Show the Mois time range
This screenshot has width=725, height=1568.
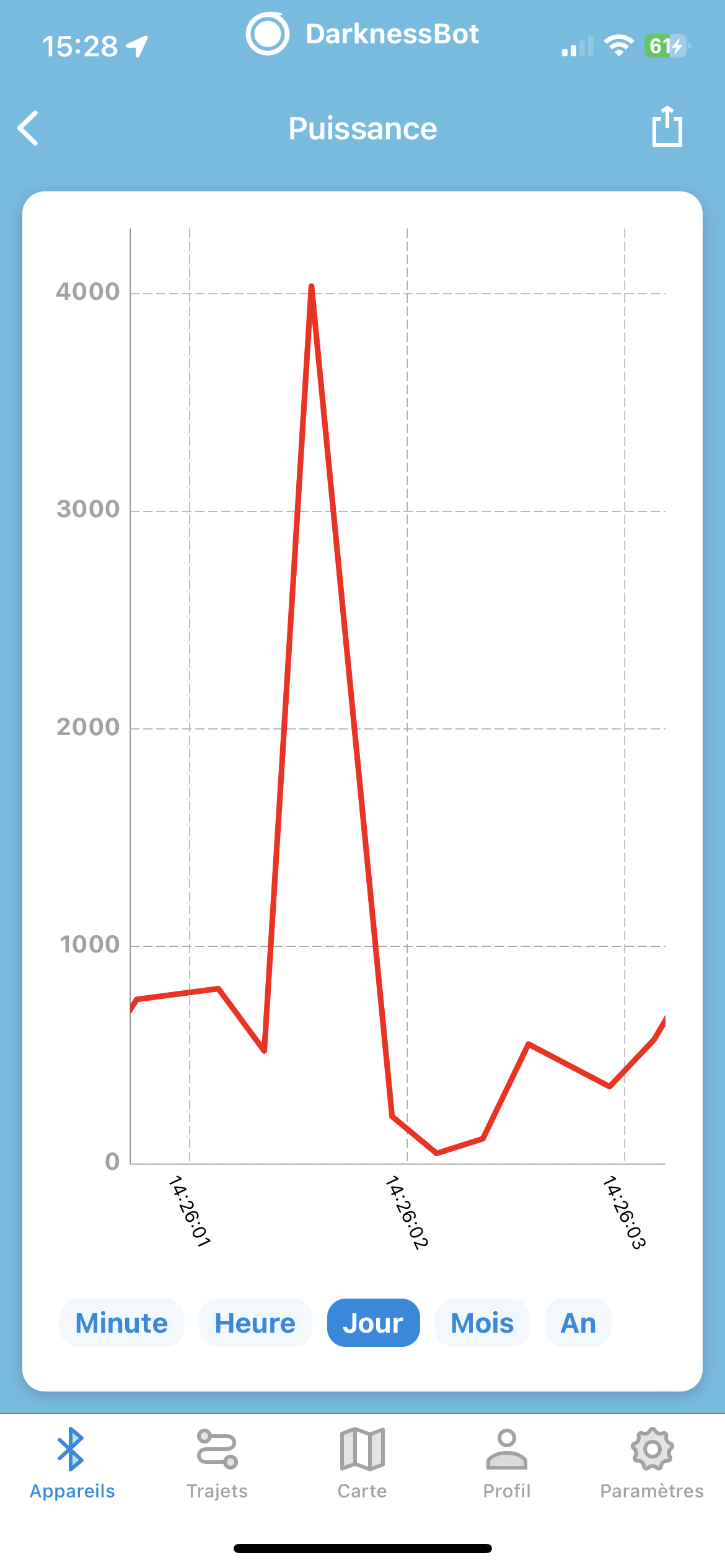pos(482,1323)
